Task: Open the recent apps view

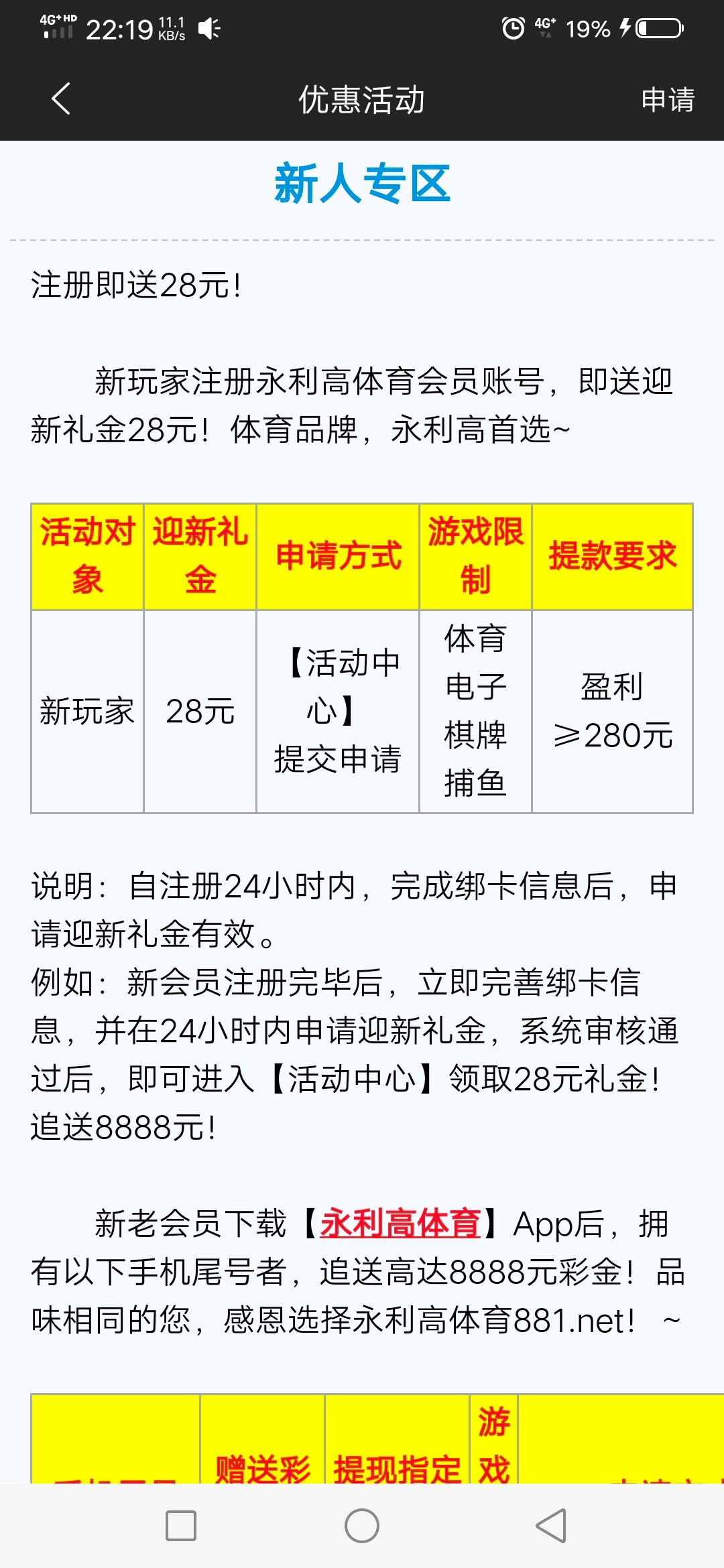Action: click(180, 1526)
